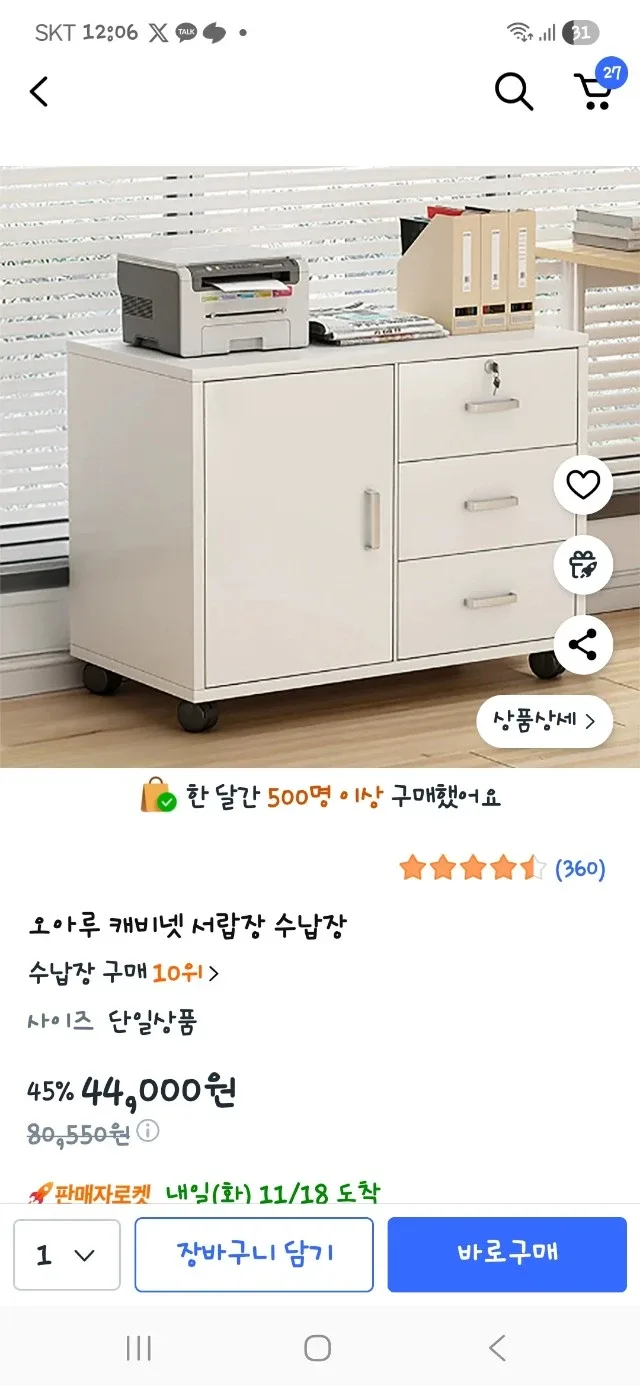Show price info next to 80,550원

point(148,1132)
